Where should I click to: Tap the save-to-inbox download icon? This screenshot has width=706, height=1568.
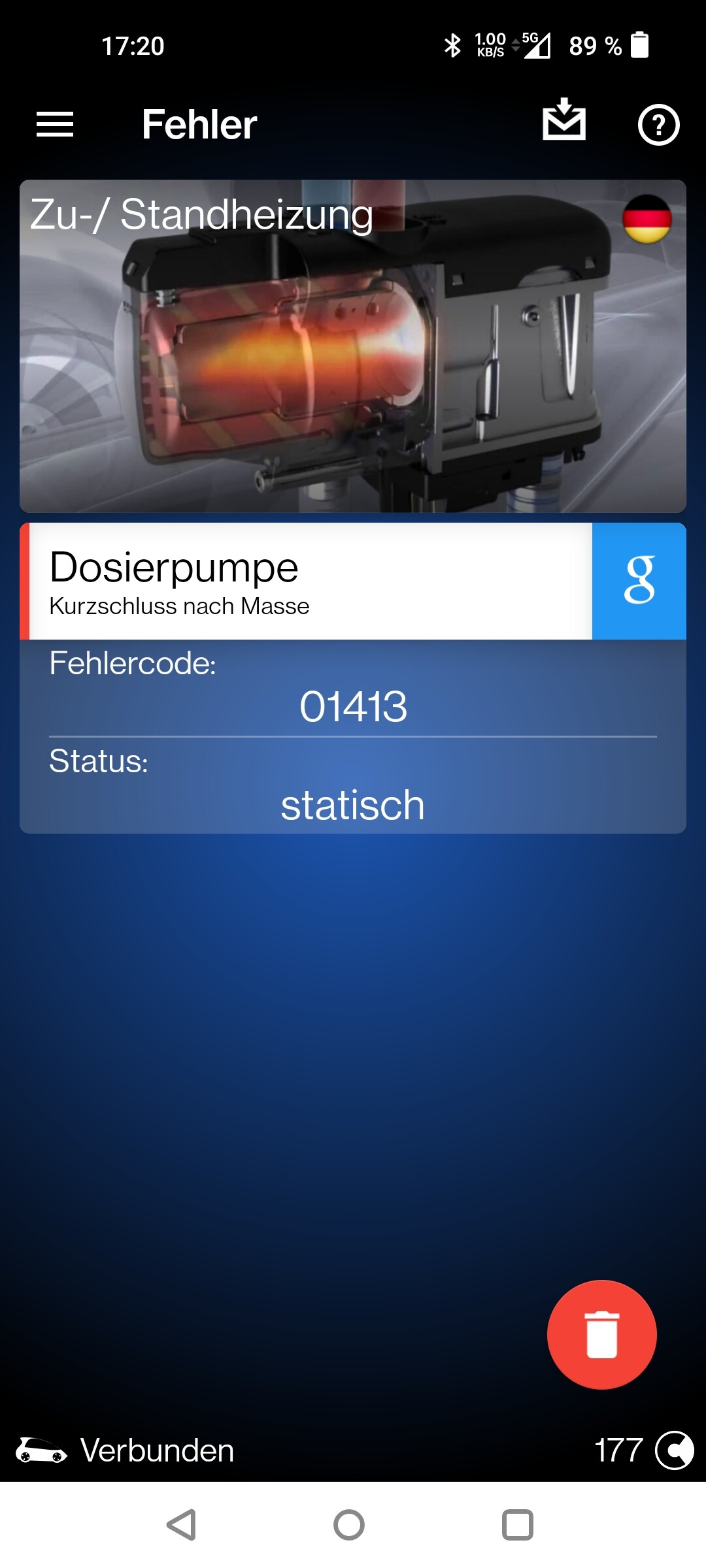coord(564,120)
